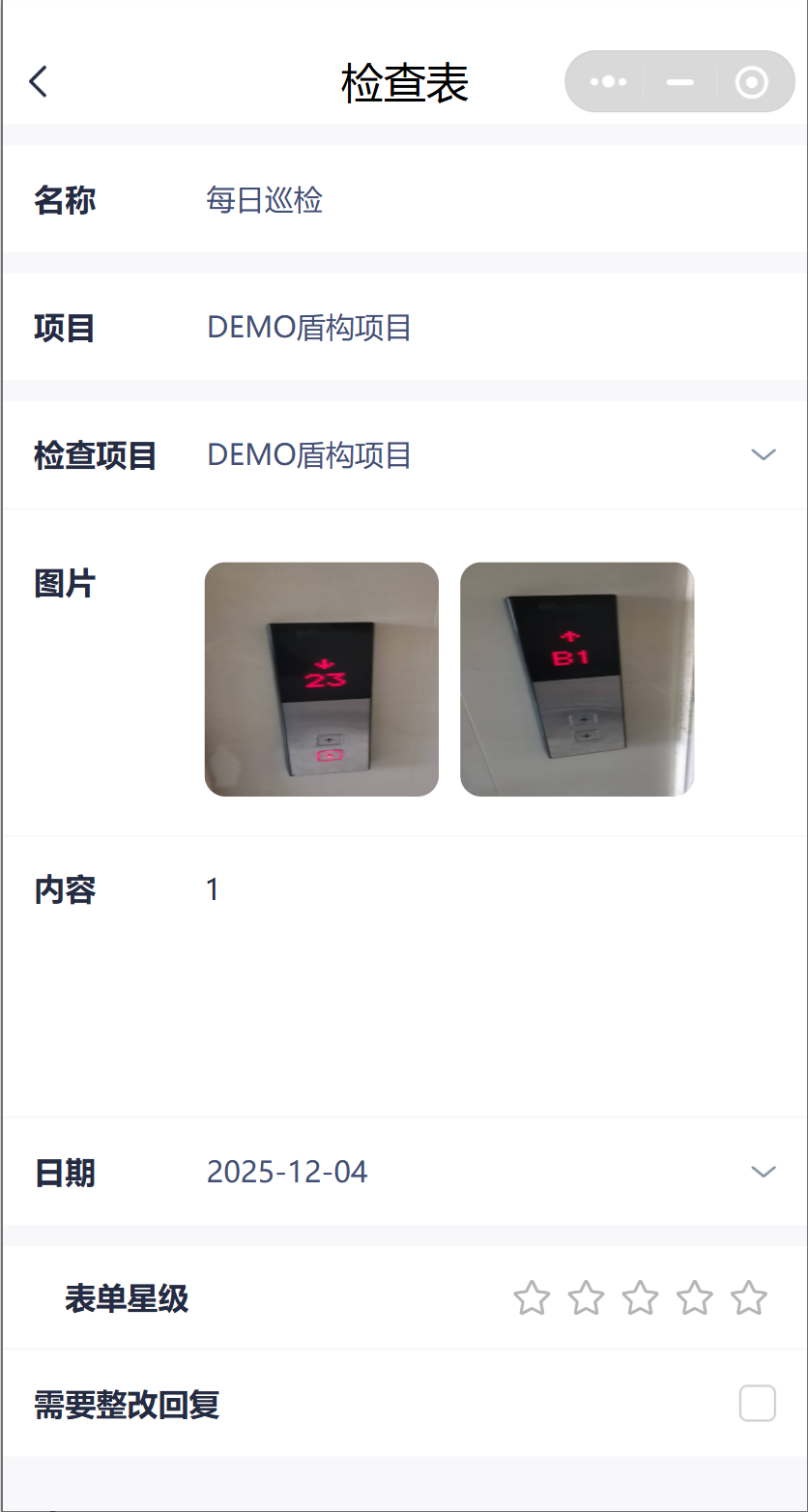Image resolution: width=808 pixels, height=1512 pixels.
Task: View the elevator photo showing B1
Action: pyautogui.click(x=576, y=678)
